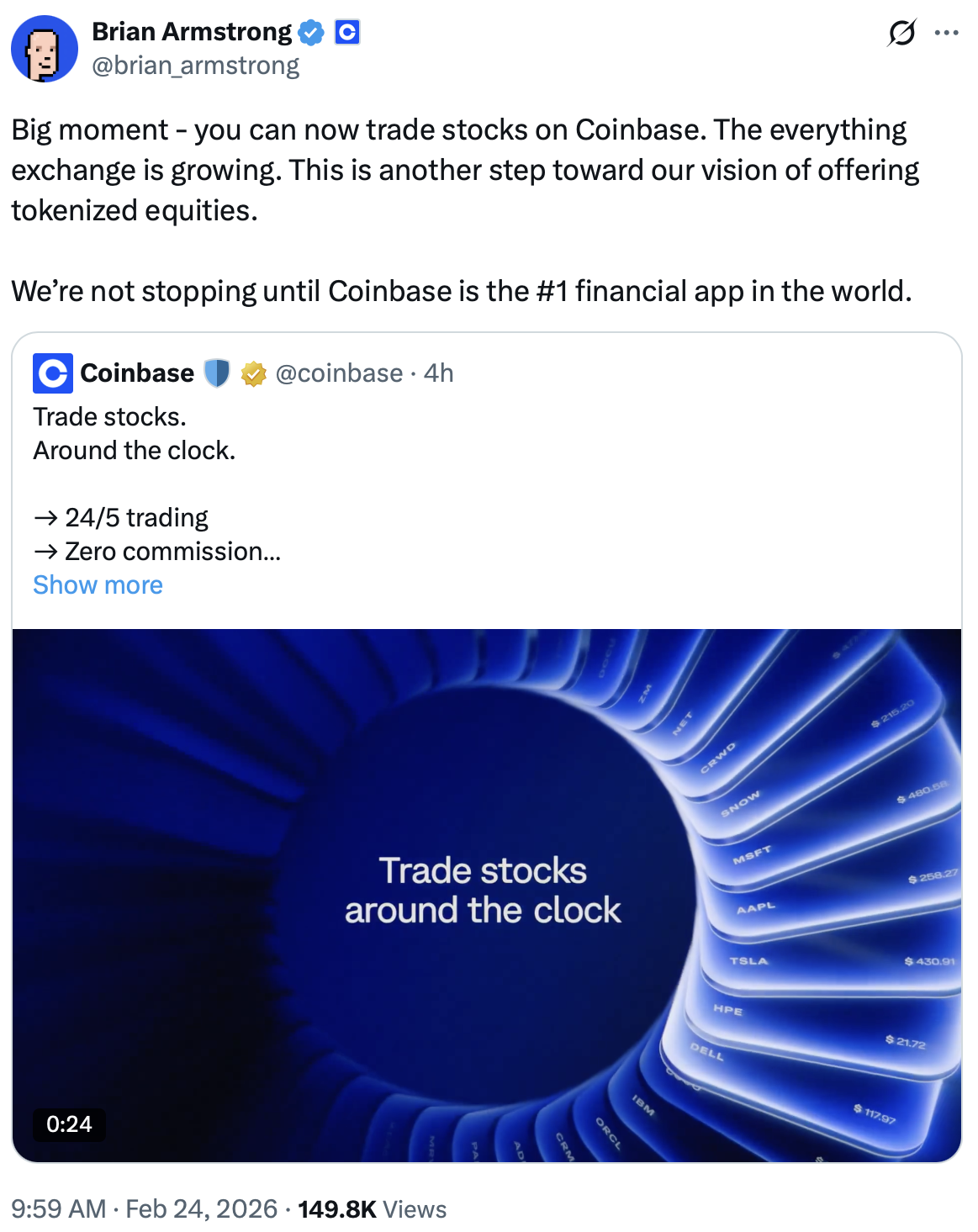The width and height of the screenshot is (978, 1232).
Task: Click the blue shield badge next to Coinbase
Action: point(217,373)
